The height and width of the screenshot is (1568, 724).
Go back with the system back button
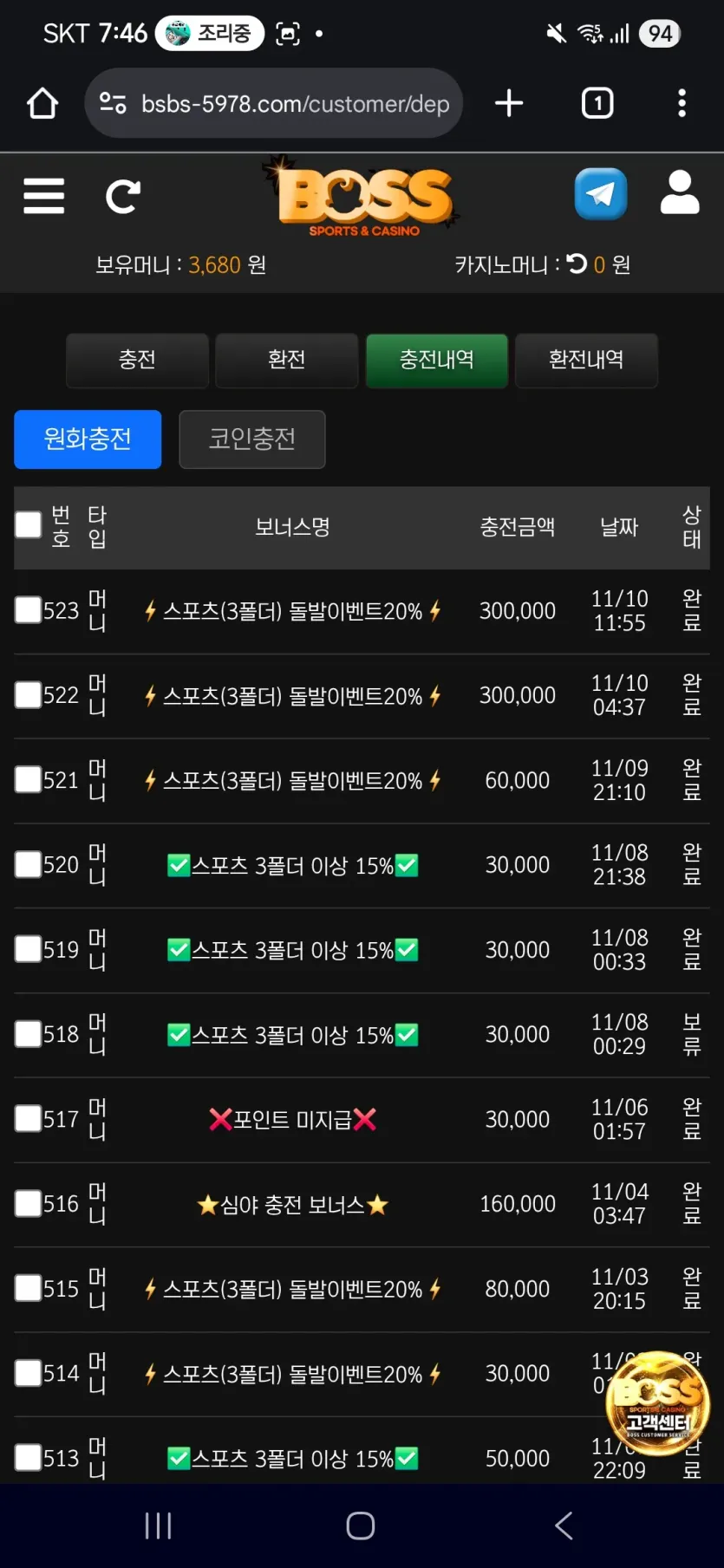(564, 1525)
